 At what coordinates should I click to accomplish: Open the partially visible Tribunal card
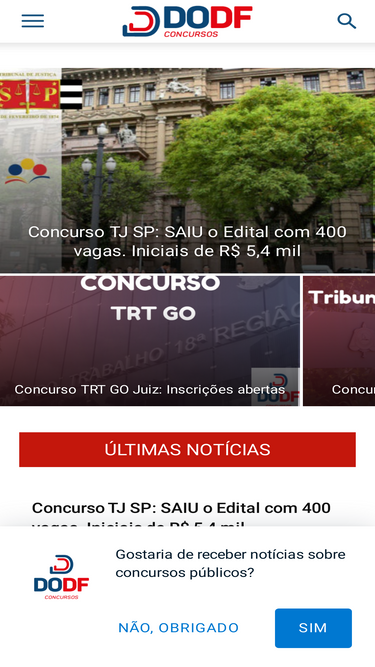339,341
